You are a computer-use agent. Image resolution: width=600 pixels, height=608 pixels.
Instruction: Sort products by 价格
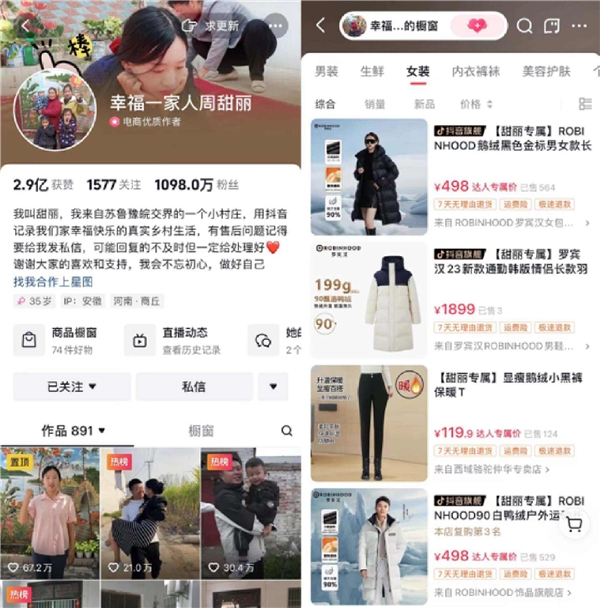[472, 104]
